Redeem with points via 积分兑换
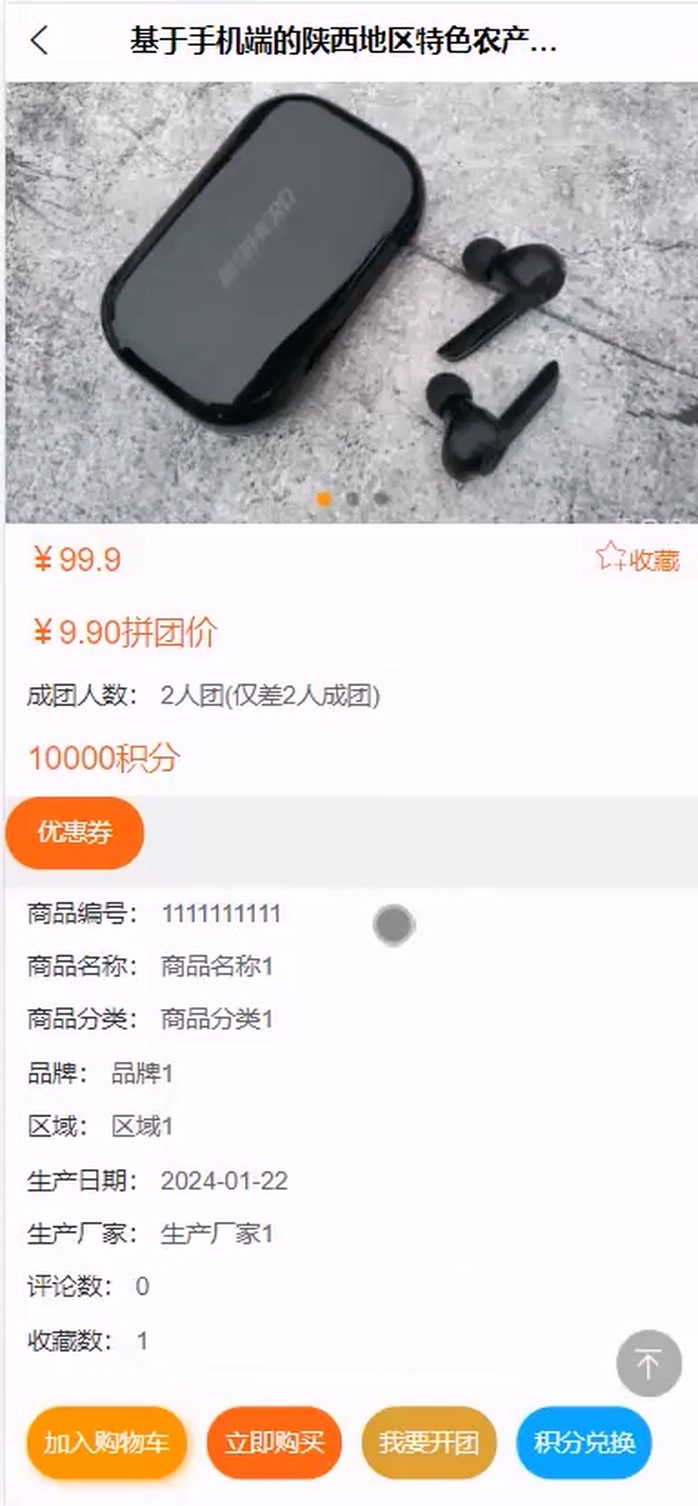 [x=584, y=1442]
